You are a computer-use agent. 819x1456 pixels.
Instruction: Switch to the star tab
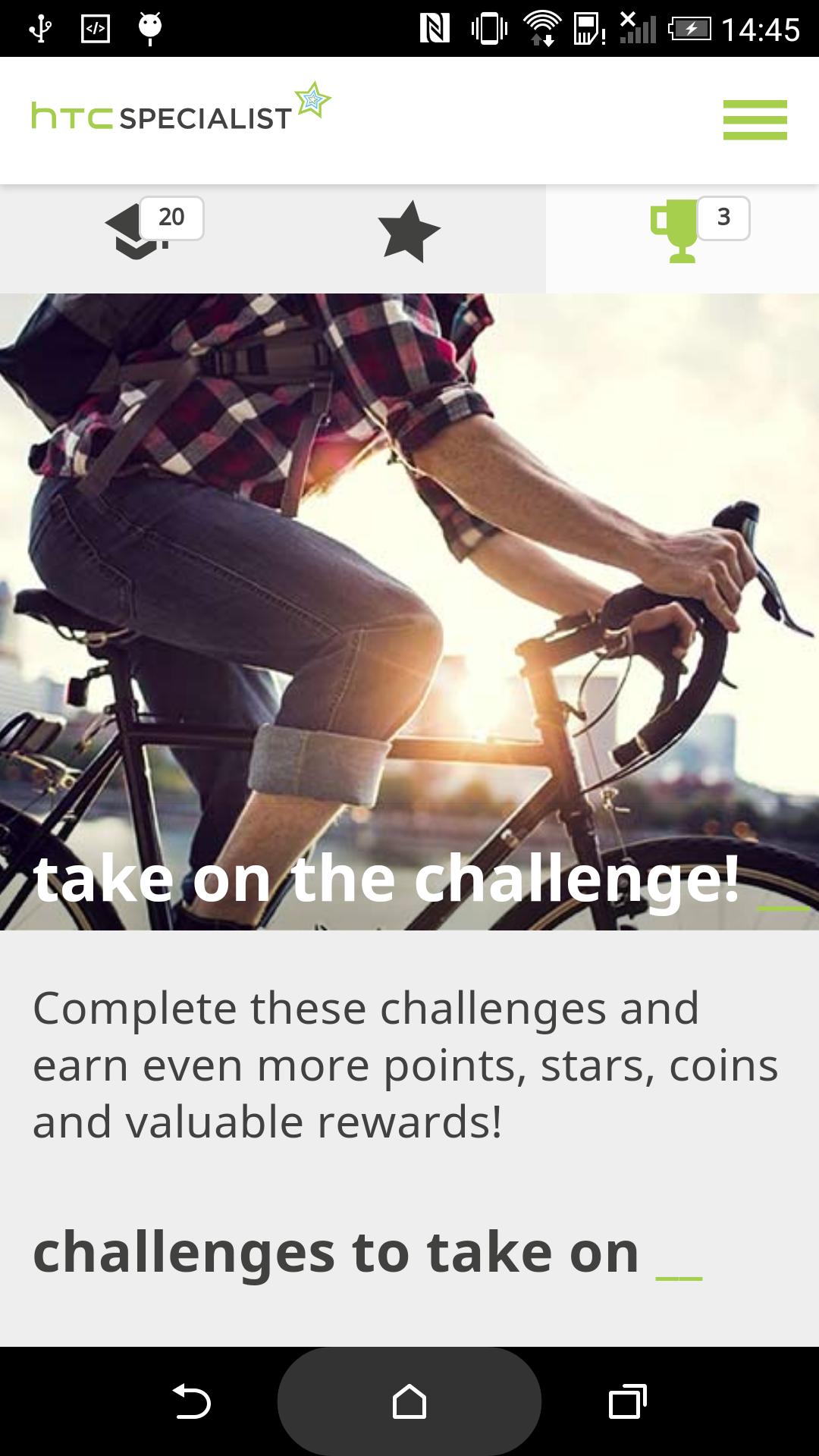pos(409,233)
